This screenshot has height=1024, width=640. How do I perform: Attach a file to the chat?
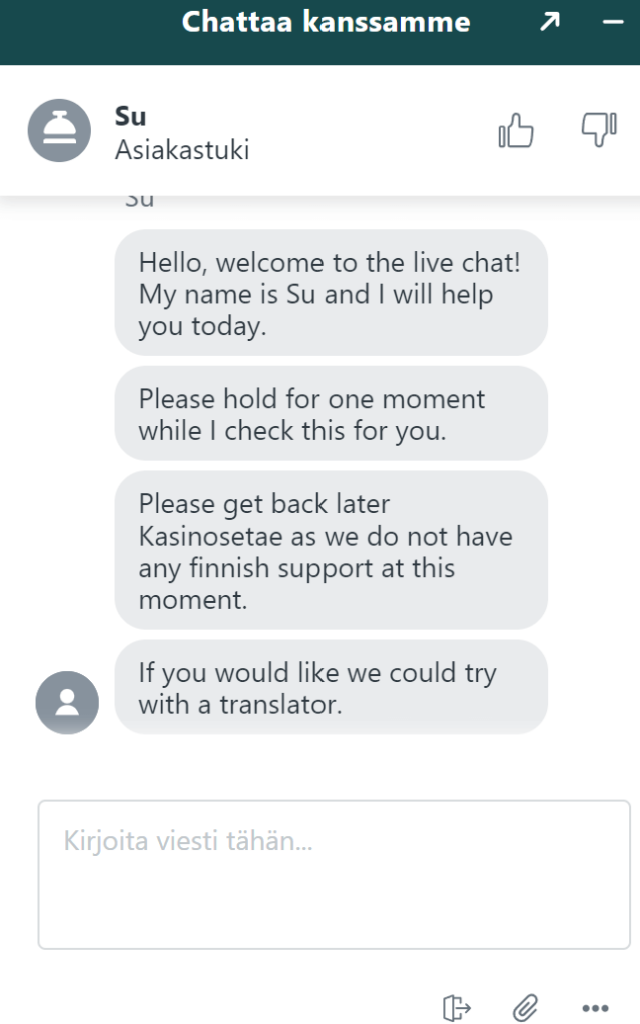tap(526, 1006)
